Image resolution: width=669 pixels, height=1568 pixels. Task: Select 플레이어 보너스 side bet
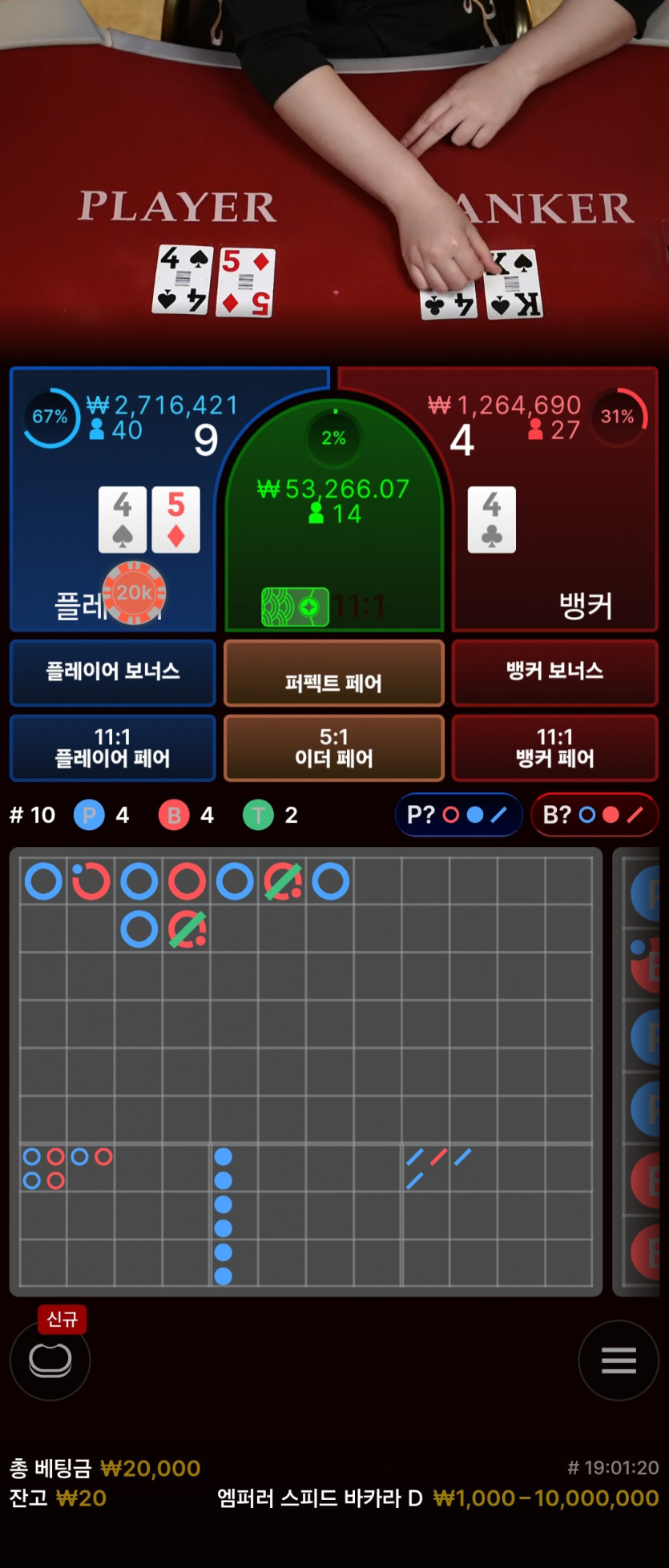113,672
